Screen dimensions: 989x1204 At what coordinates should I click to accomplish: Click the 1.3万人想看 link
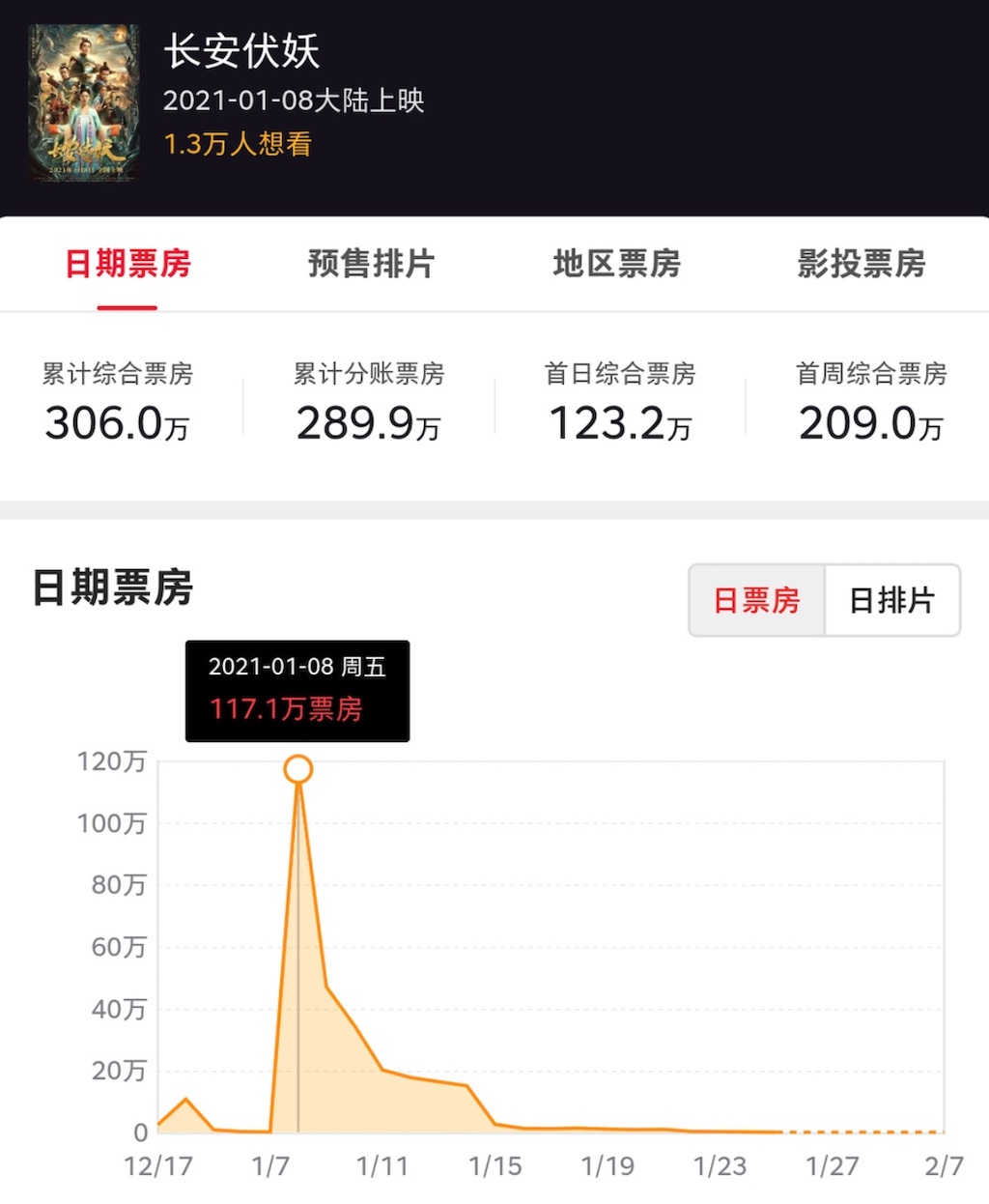[x=240, y=147]
